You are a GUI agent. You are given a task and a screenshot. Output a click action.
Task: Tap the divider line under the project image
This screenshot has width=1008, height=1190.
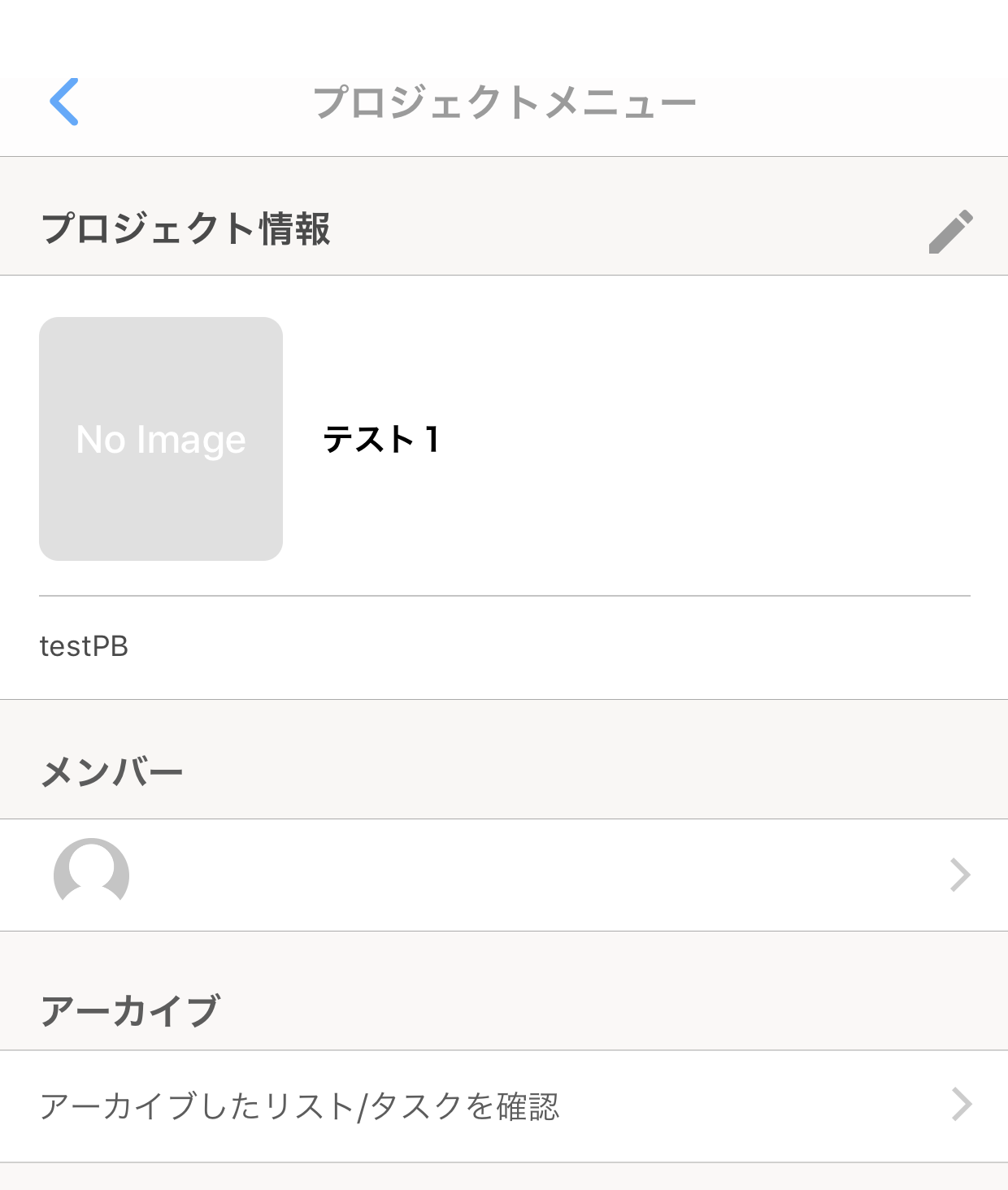click(x=504, y=596)
